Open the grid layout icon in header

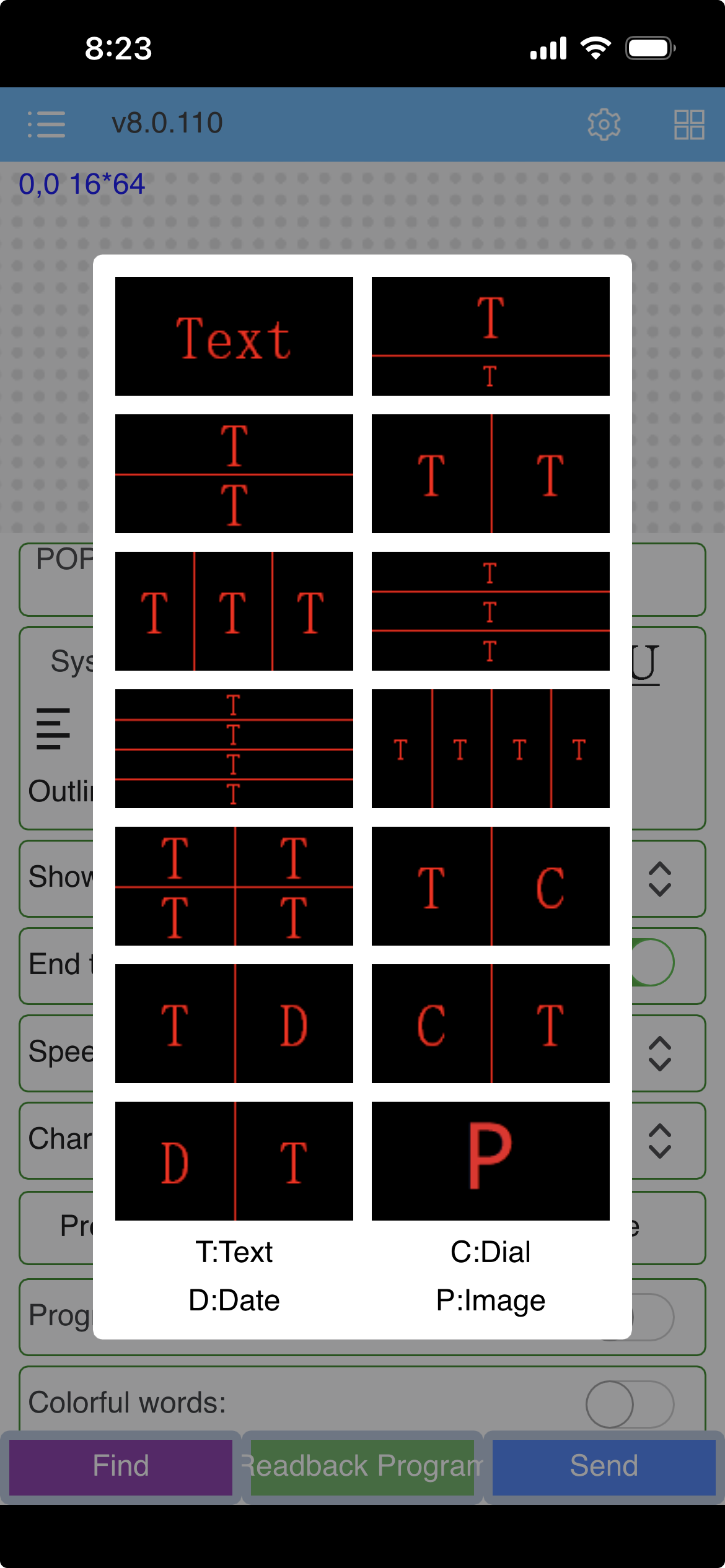tap(689, 124)
